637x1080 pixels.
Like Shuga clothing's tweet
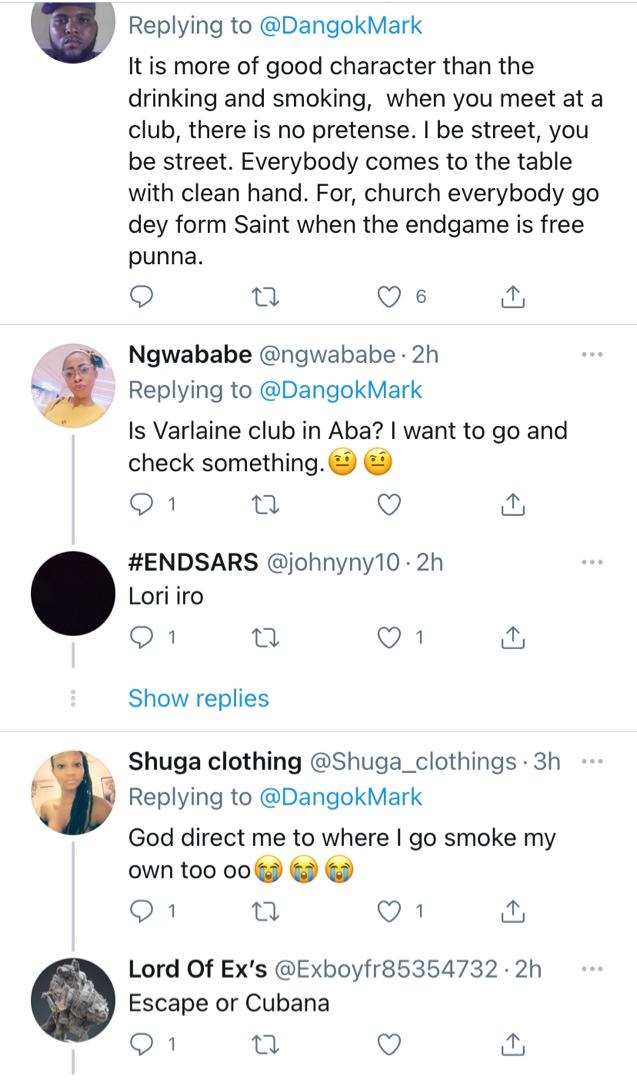387,911
